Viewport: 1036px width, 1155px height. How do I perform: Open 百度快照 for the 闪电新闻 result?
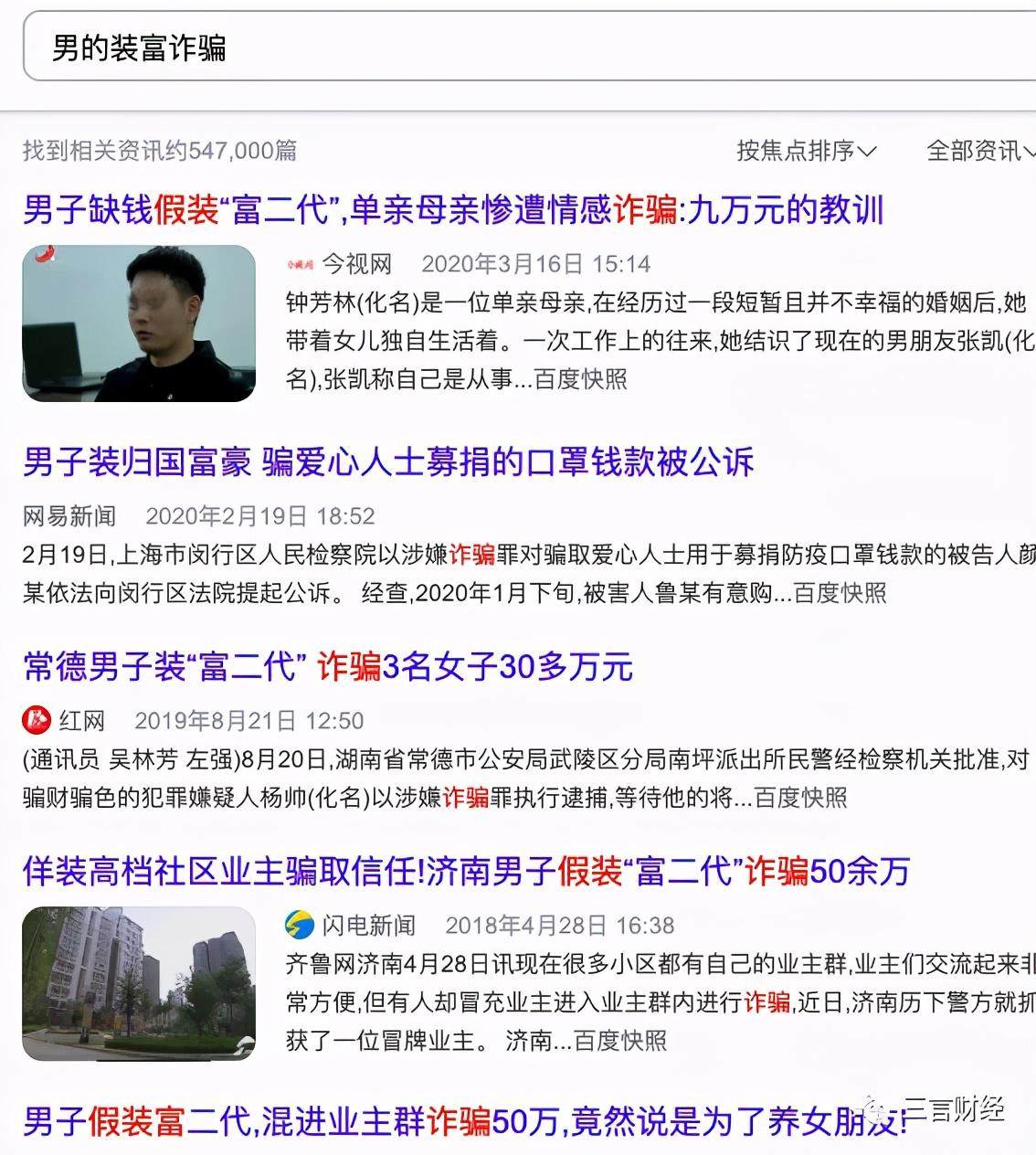click(621, 1040)
